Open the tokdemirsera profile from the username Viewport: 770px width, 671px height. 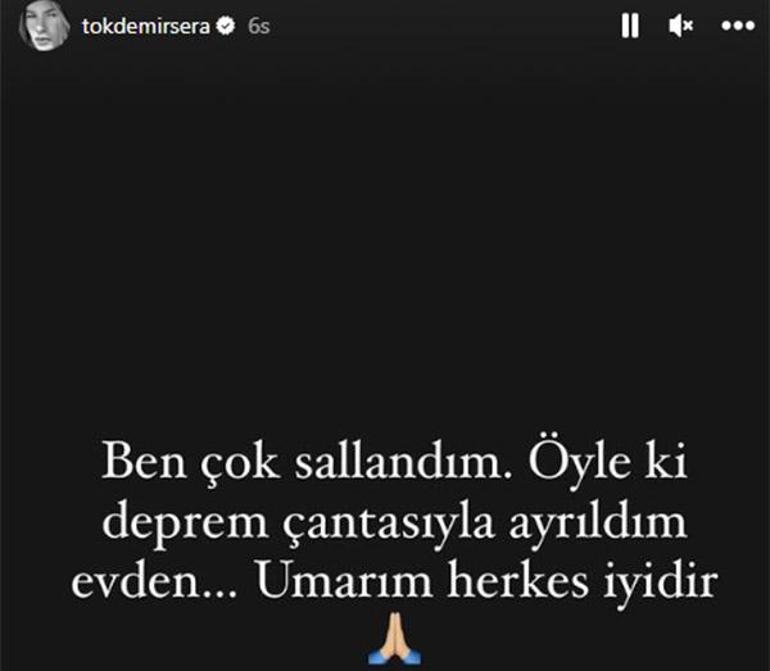(x=146, y=27)
